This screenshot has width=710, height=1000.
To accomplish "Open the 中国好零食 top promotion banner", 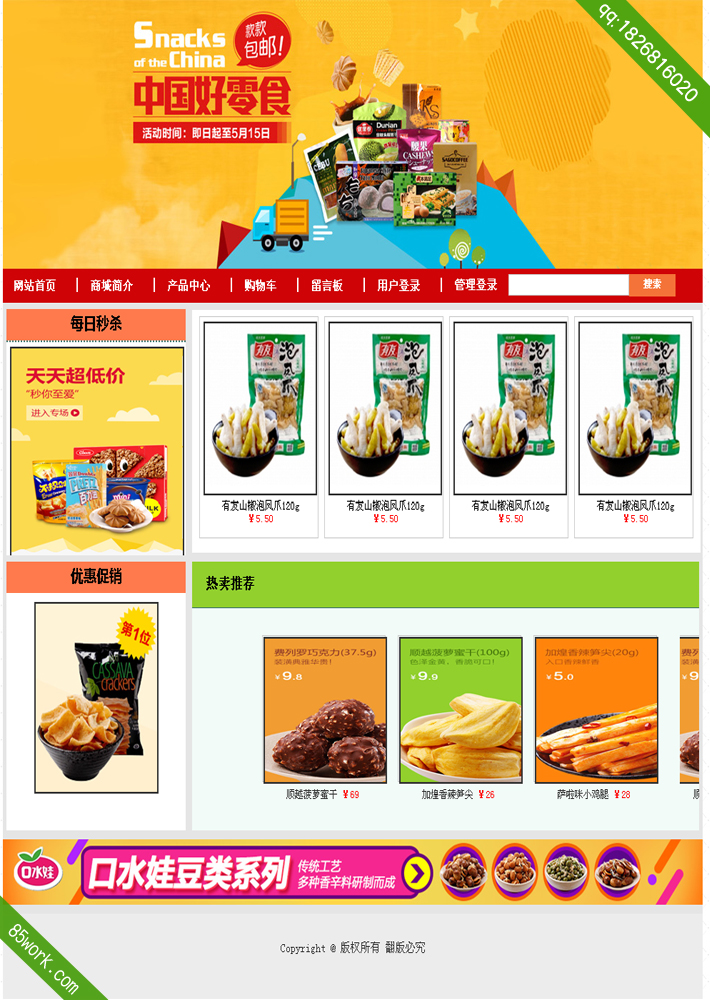I will point(352,135).
